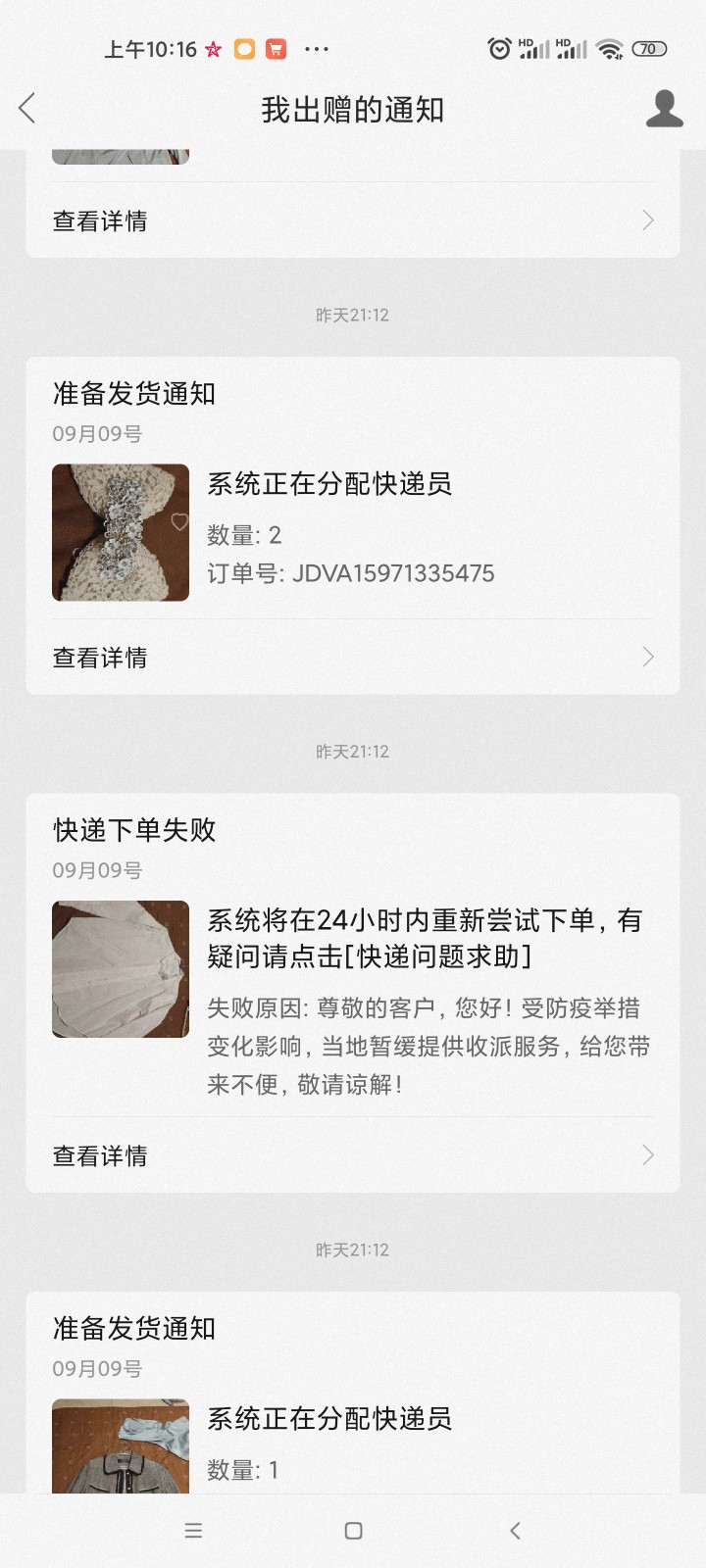Open 查看详情 under the topmost partial card
This screenshot has height=1568, width=706.
click(352, 220)
